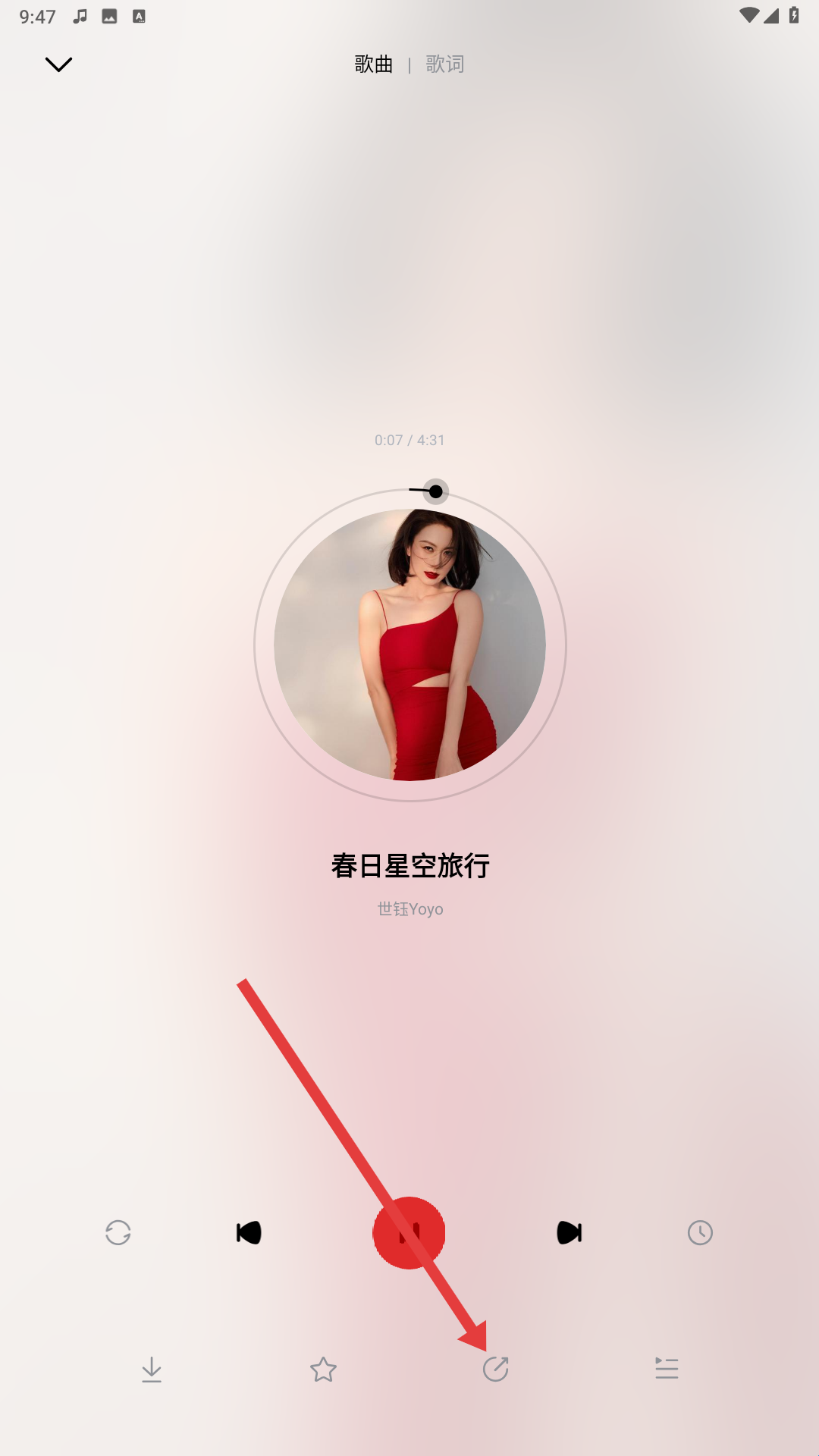Favorite this song with the star
This screenshot has height=1456, width=819.
click(323, 1369)
